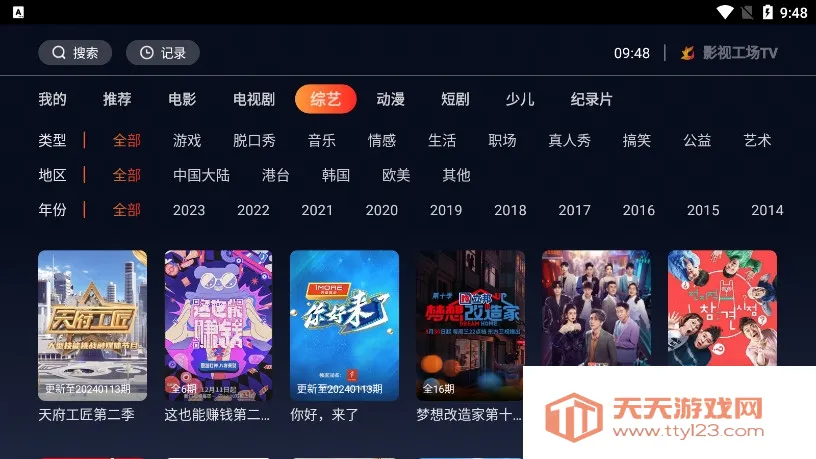Screen dimensions: 816x459
Task: Filter type by 真人秀
Action: [570, 141]
